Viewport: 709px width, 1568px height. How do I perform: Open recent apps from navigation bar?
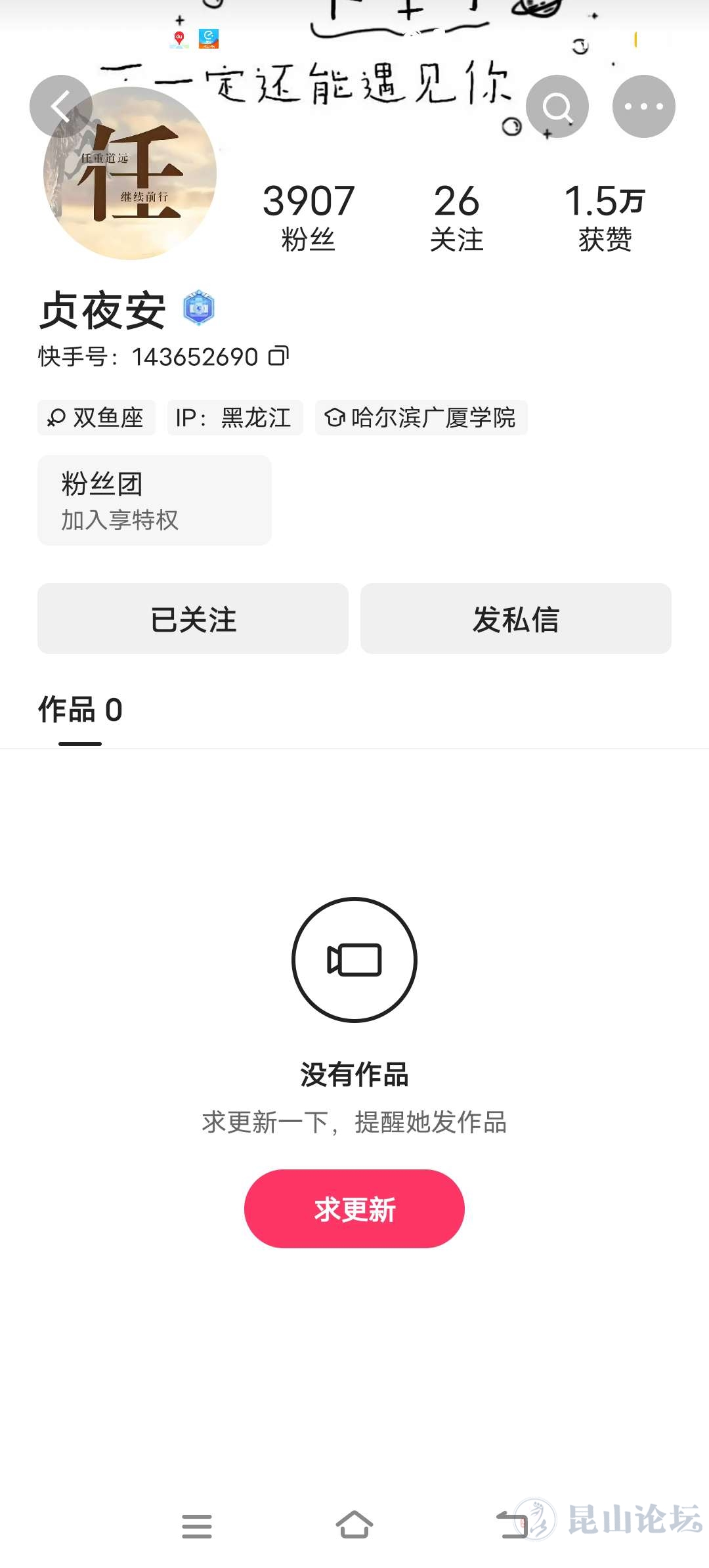196,1526
